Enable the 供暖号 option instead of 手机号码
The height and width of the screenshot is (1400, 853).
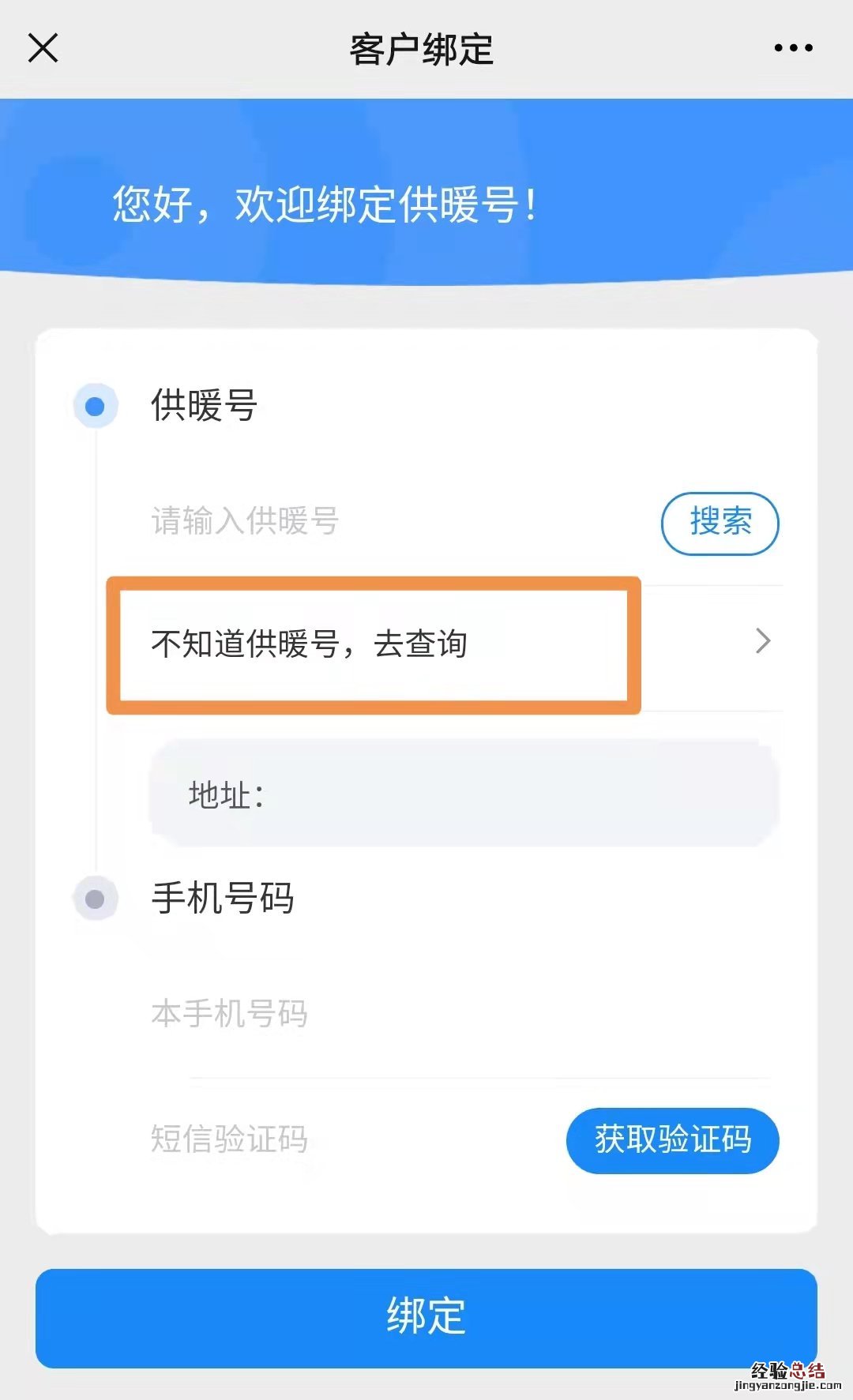tap(96, 407)
